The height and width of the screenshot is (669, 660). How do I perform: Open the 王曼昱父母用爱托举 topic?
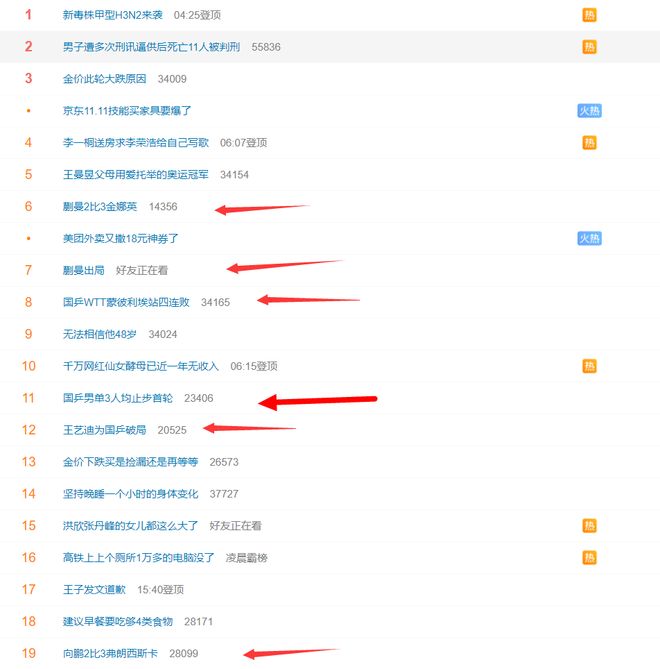(135, 175)
